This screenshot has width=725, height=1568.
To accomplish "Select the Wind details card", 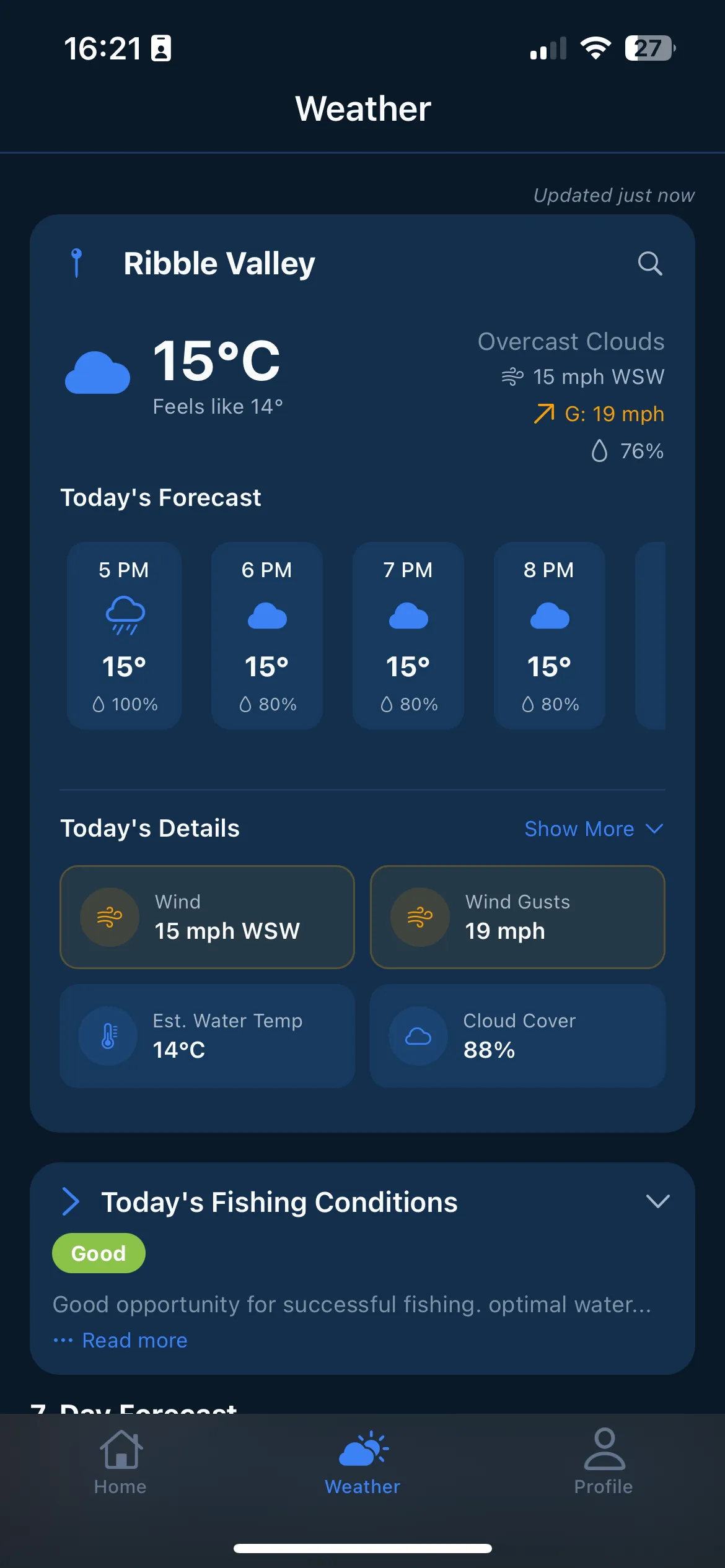I will click(207, 917).
